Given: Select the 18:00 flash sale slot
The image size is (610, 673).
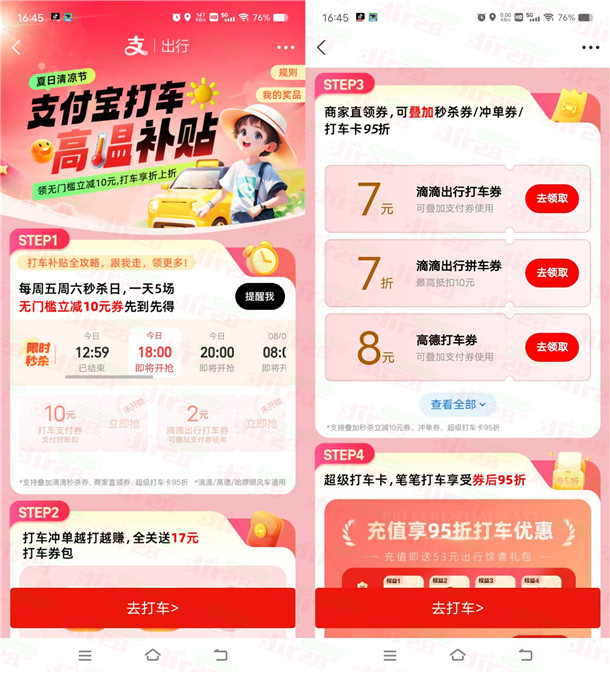Looking at the screenshot, I should coord(154,352).
